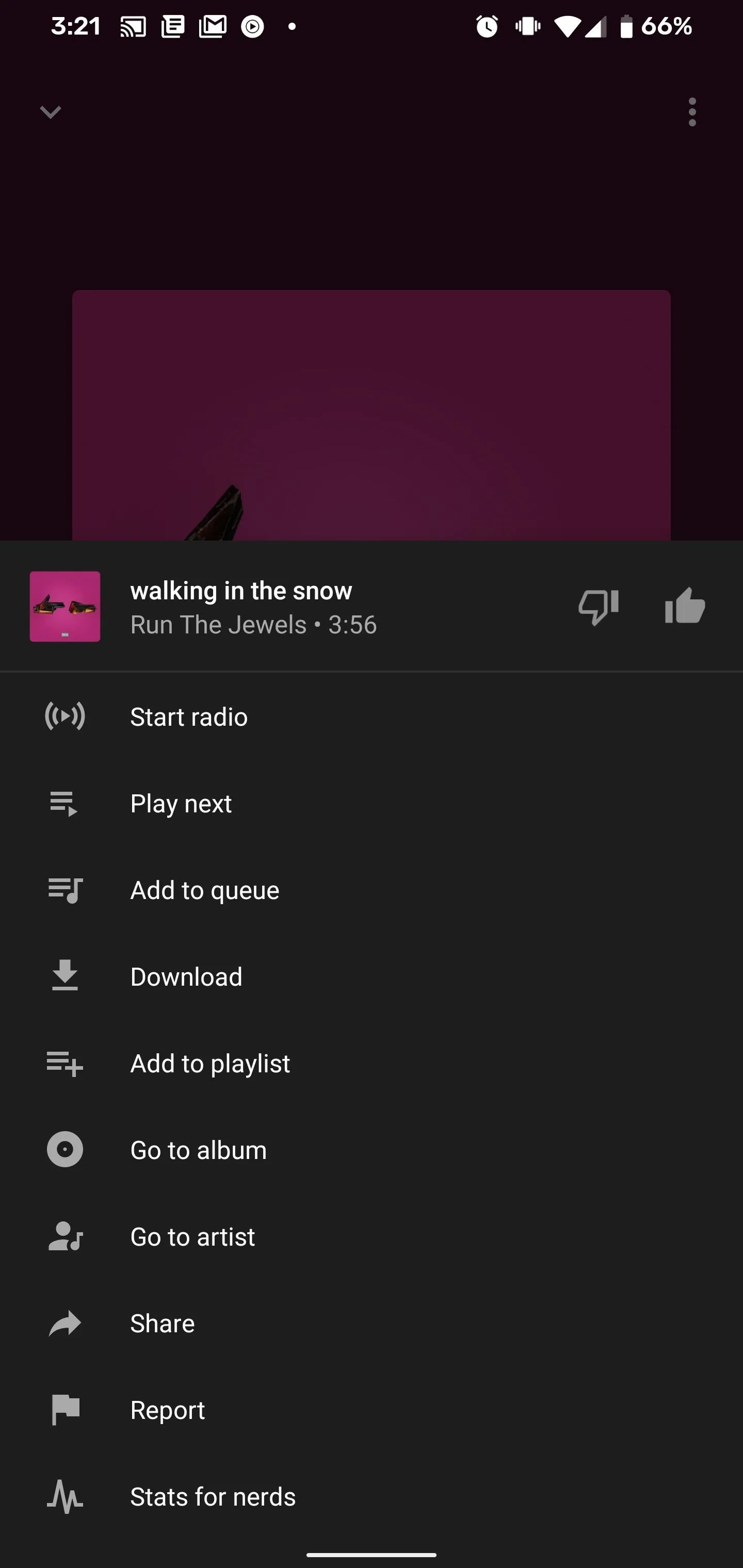The image size is (743, 1568).
Task: Start radio from this song
Action: click(372, 716)
